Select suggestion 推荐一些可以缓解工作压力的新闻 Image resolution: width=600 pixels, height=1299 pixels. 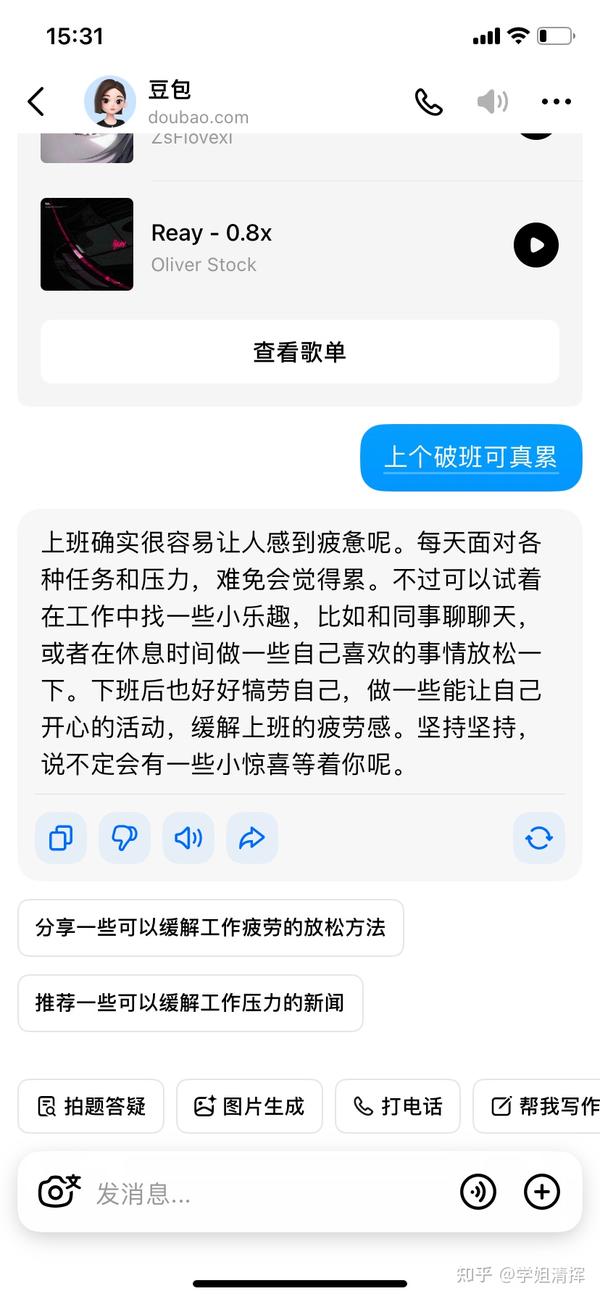click(190, 1003)
